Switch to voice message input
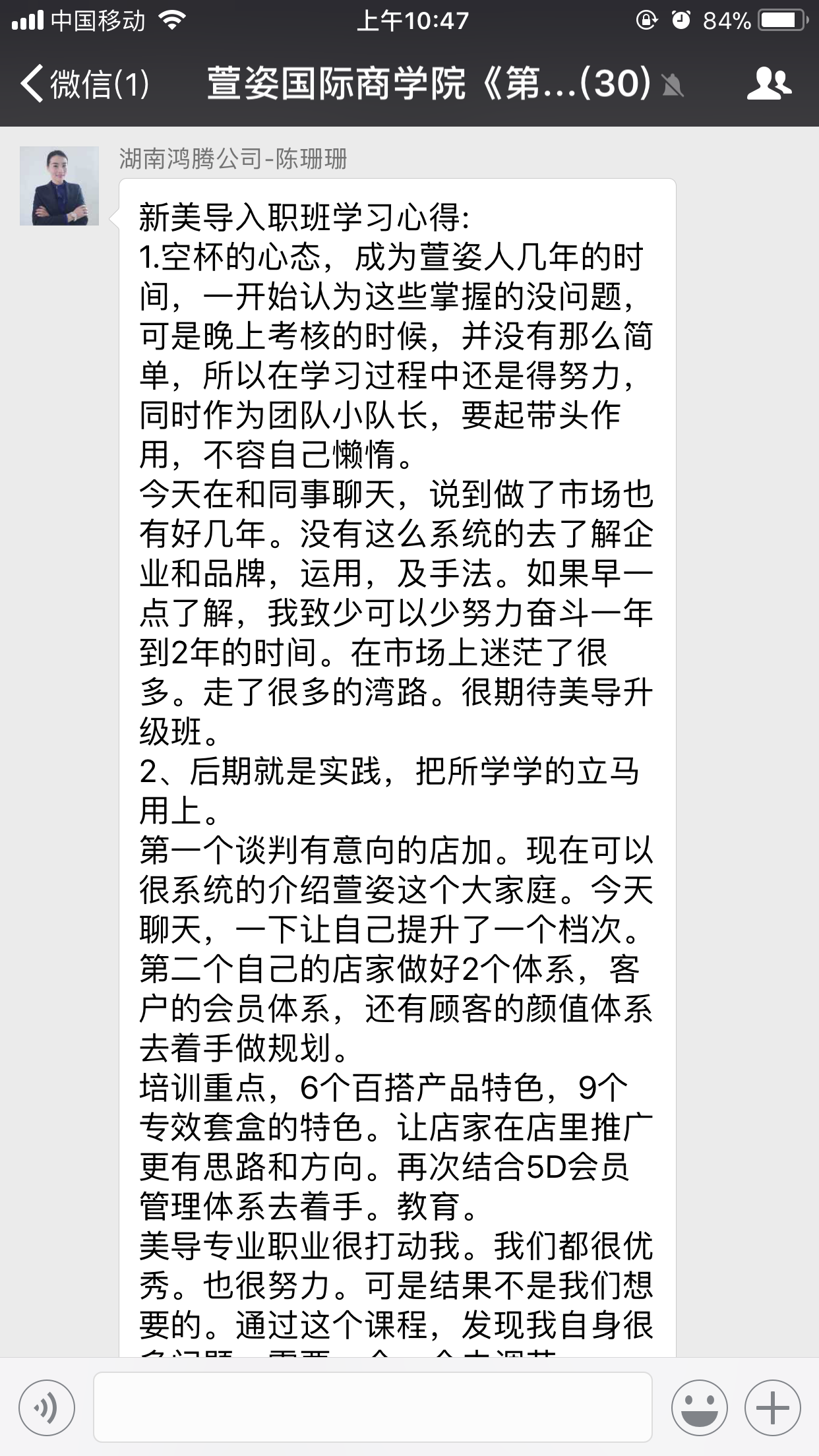The width and height of the screenshot is (819, 1456). point(47,1408)
